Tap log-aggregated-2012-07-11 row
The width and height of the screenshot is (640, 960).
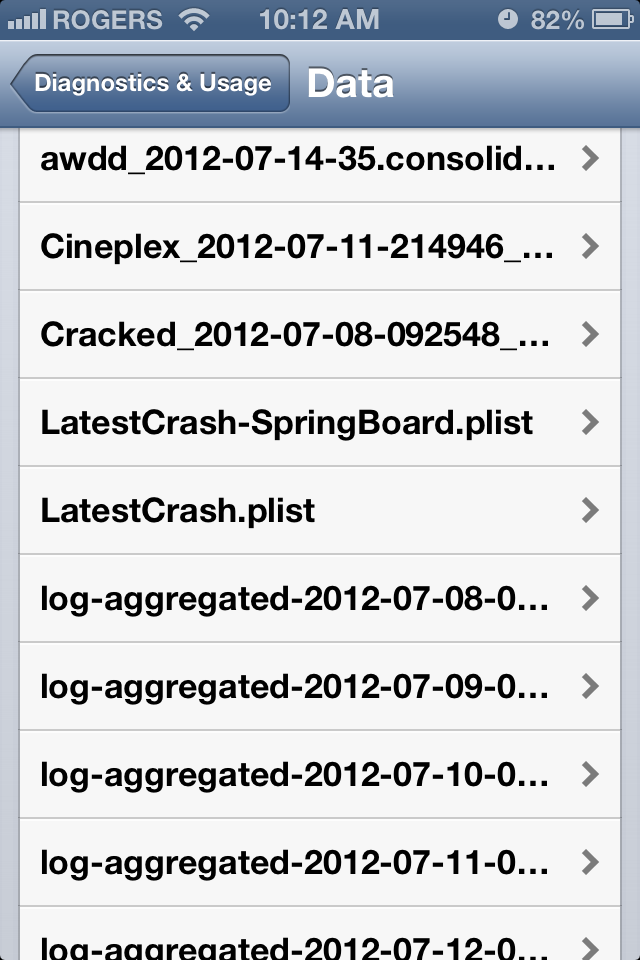pos(320,863)
